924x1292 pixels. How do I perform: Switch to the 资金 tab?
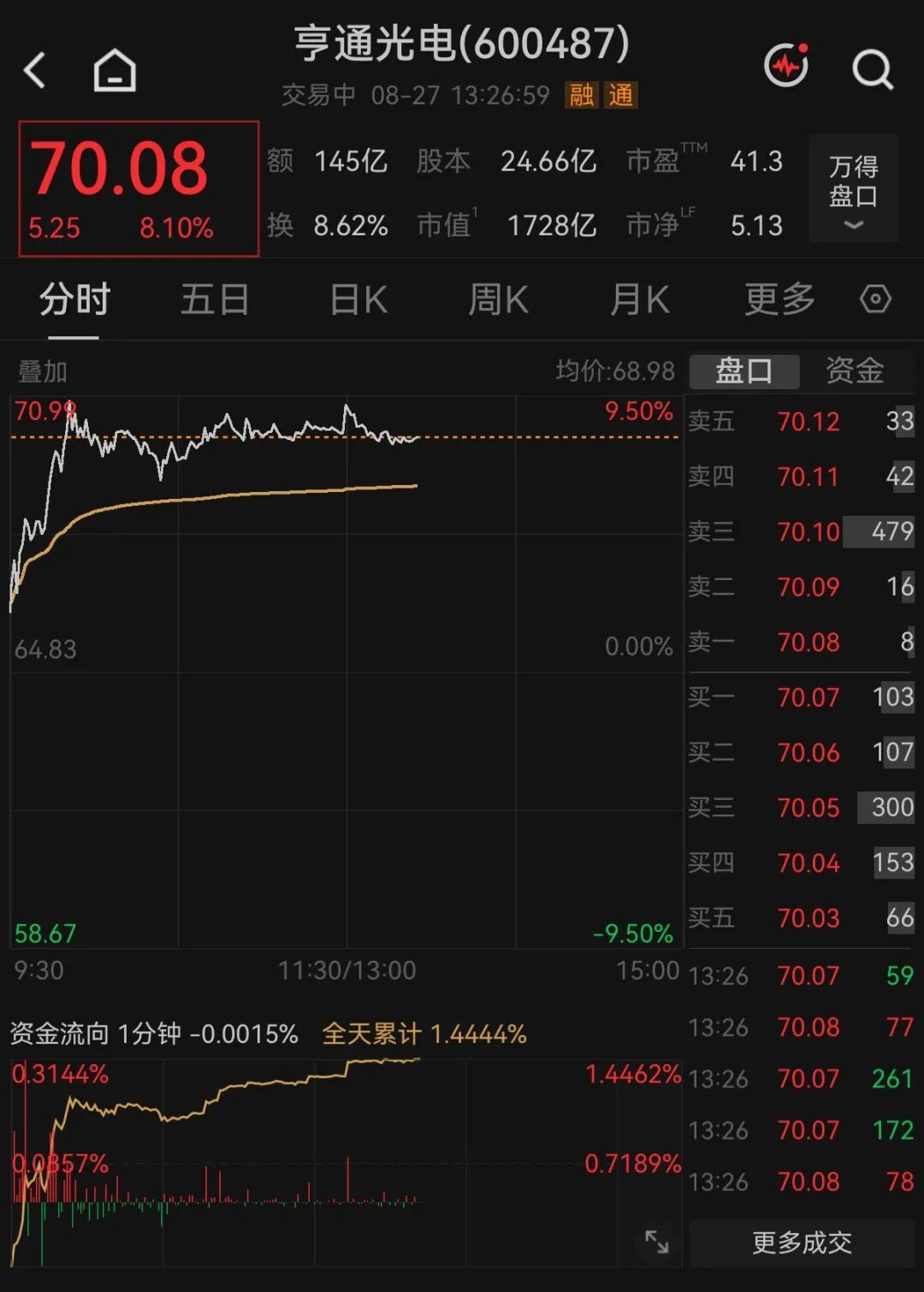855,370
